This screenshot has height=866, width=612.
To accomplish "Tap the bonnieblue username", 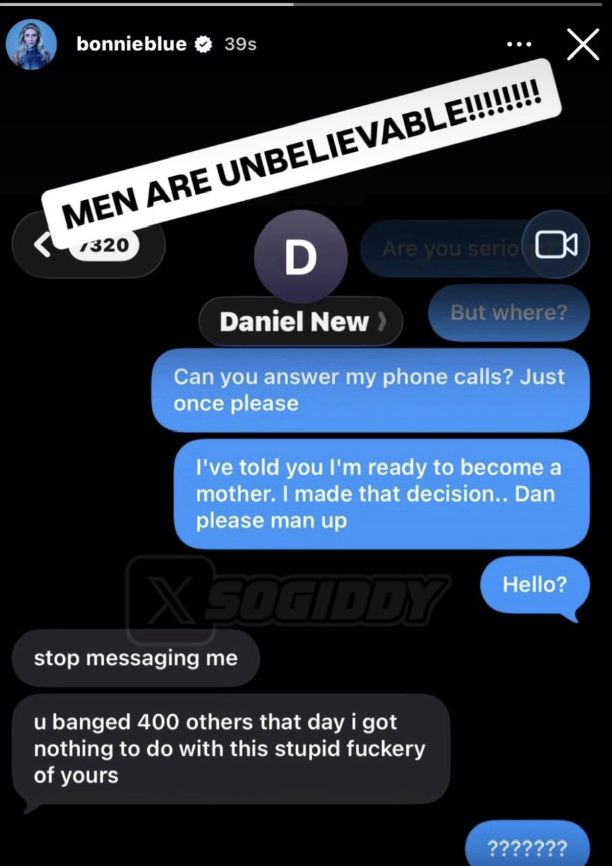I will point(131,44).
